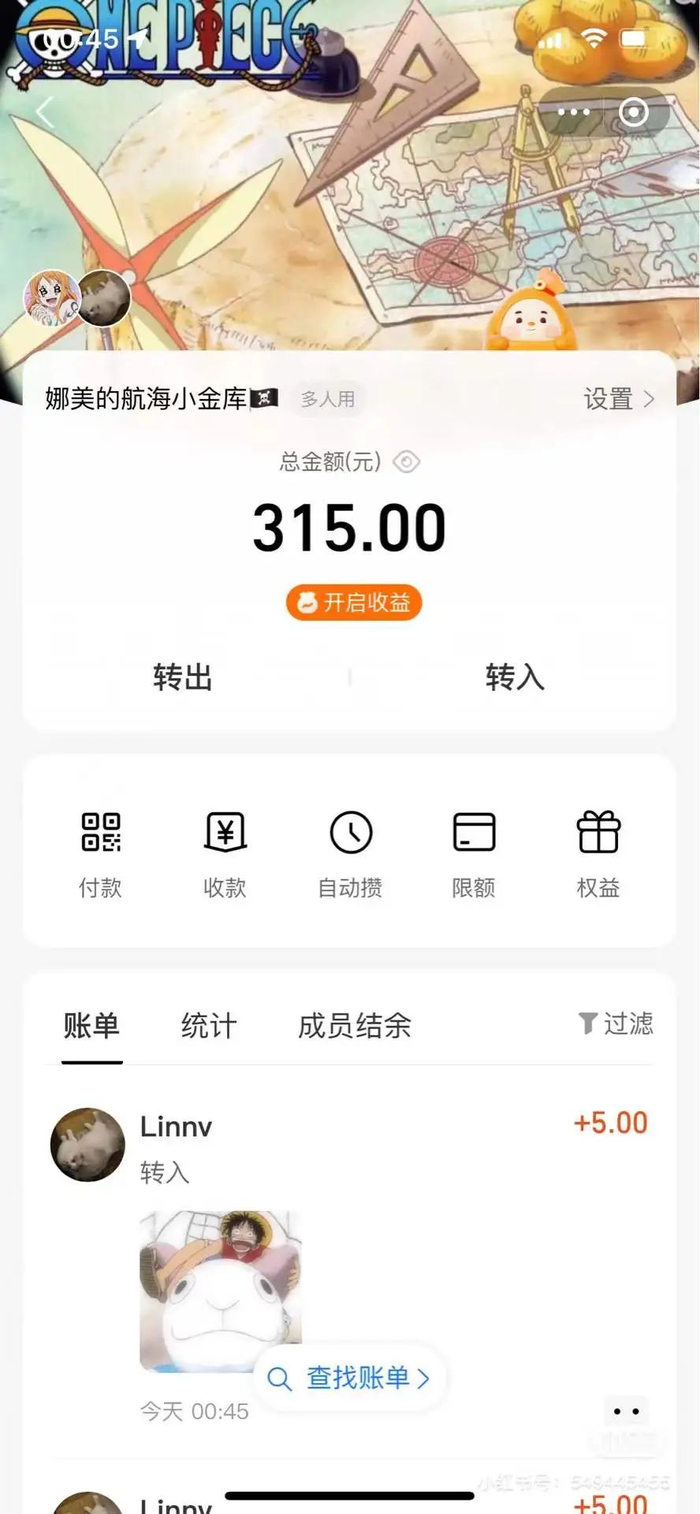Close the mini program with the circle icon
This screenshot has width=700, height=1514.
(x=634, y=112)
